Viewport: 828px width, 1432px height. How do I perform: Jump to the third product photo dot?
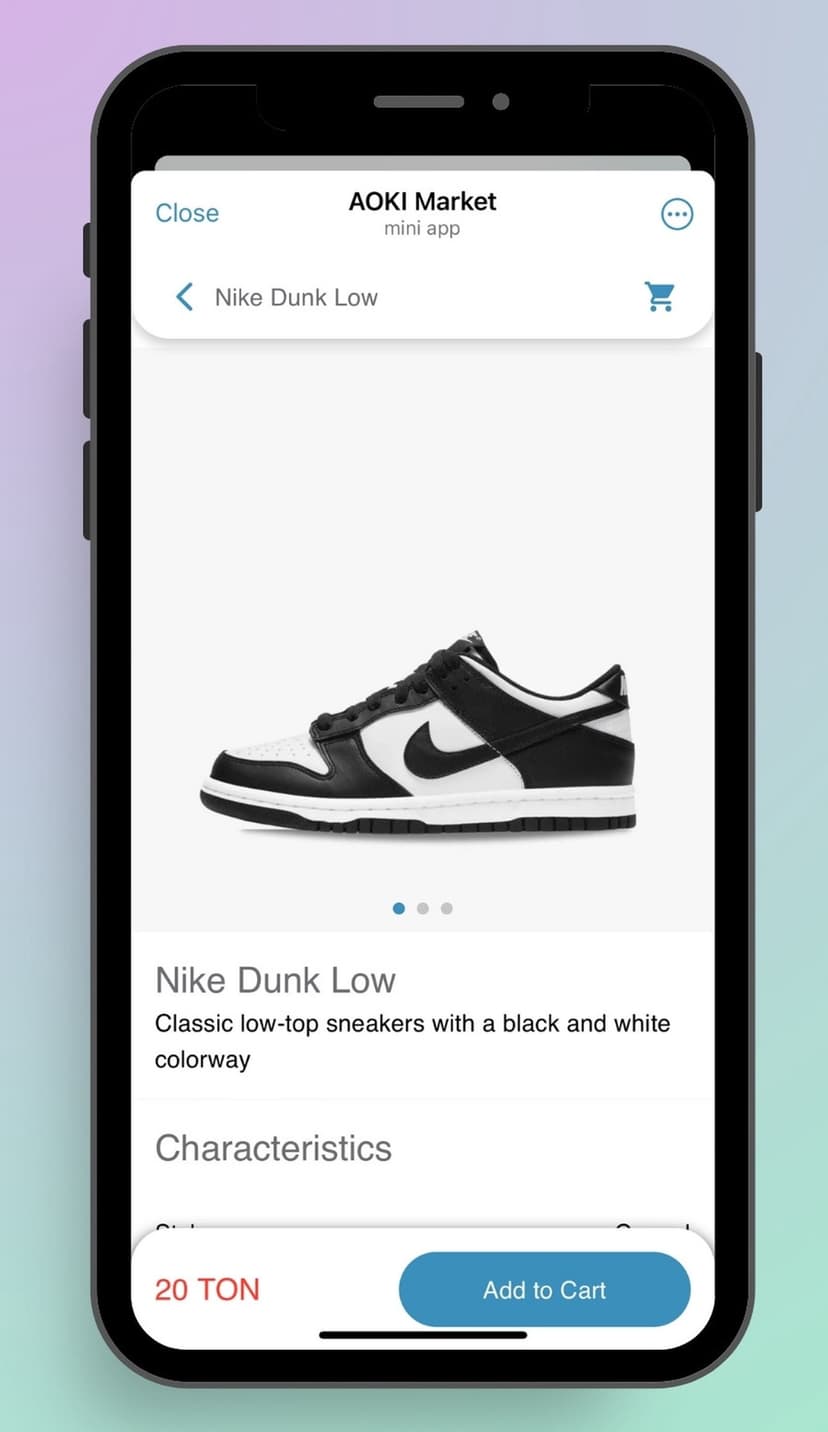click(x=447, y=908)
